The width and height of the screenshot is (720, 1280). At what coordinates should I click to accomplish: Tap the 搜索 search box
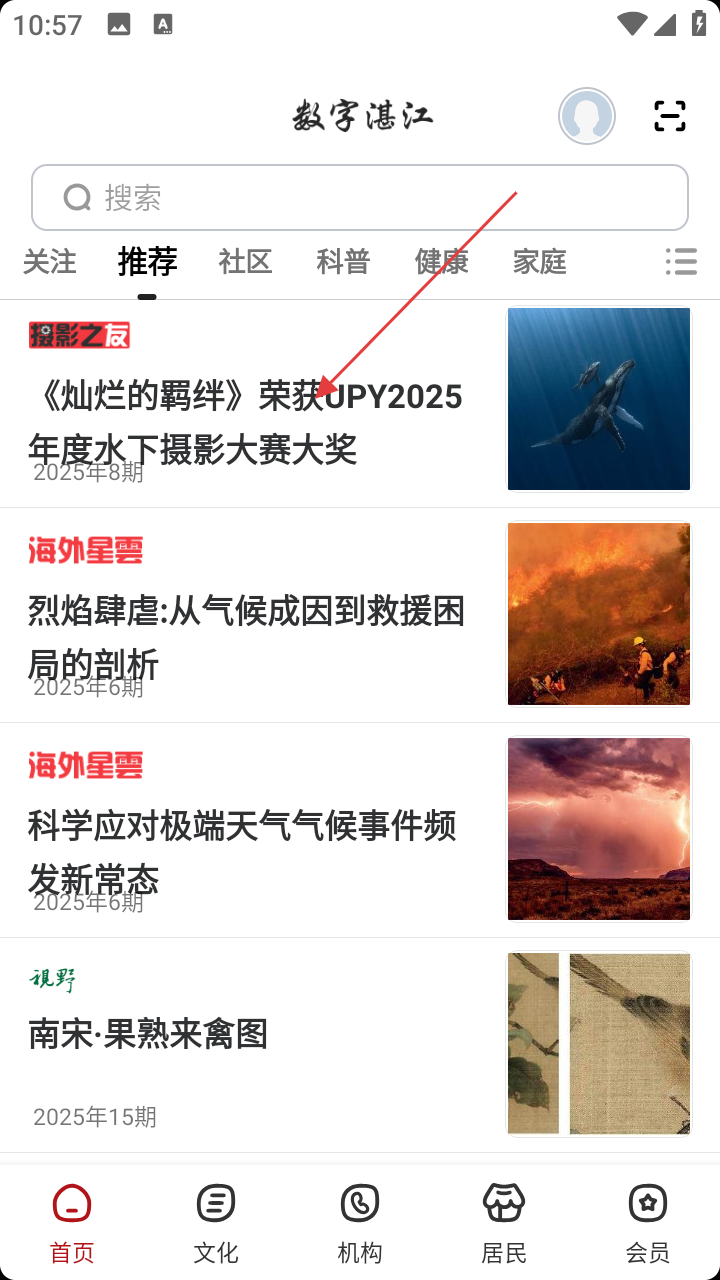coord(360,198)
